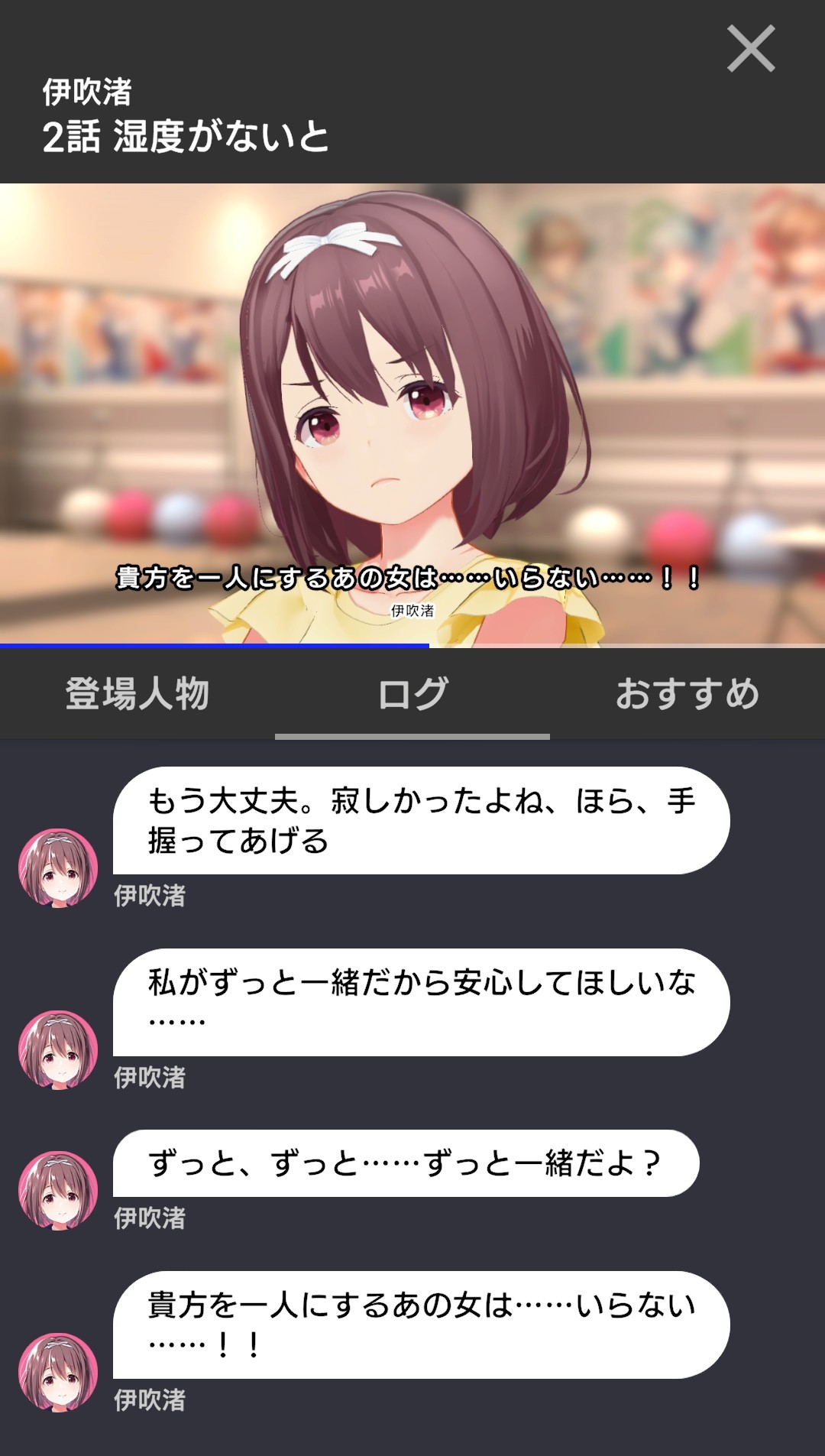Seek using the blue progress bar
825x1456 pixels.
pos(412,646)
